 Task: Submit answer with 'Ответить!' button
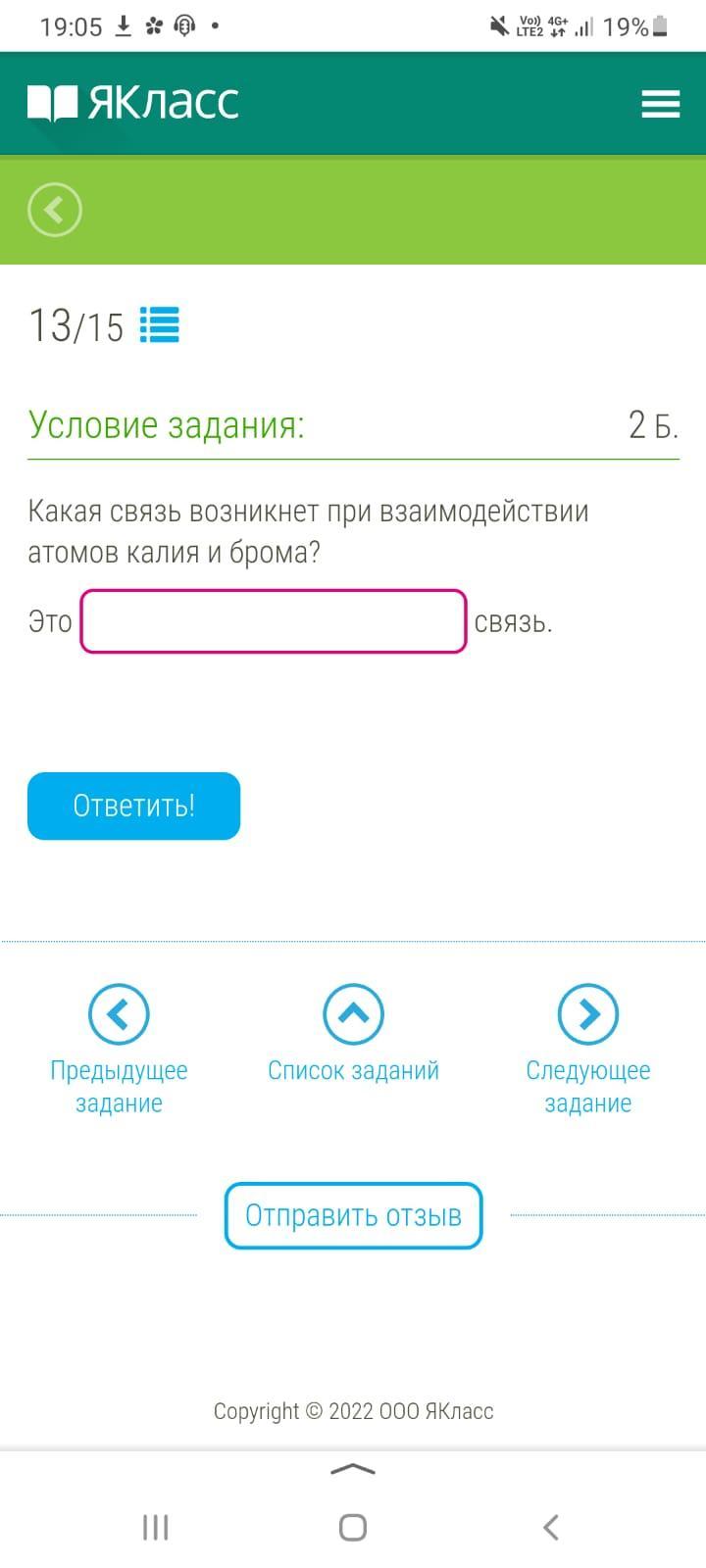point(133,806)
